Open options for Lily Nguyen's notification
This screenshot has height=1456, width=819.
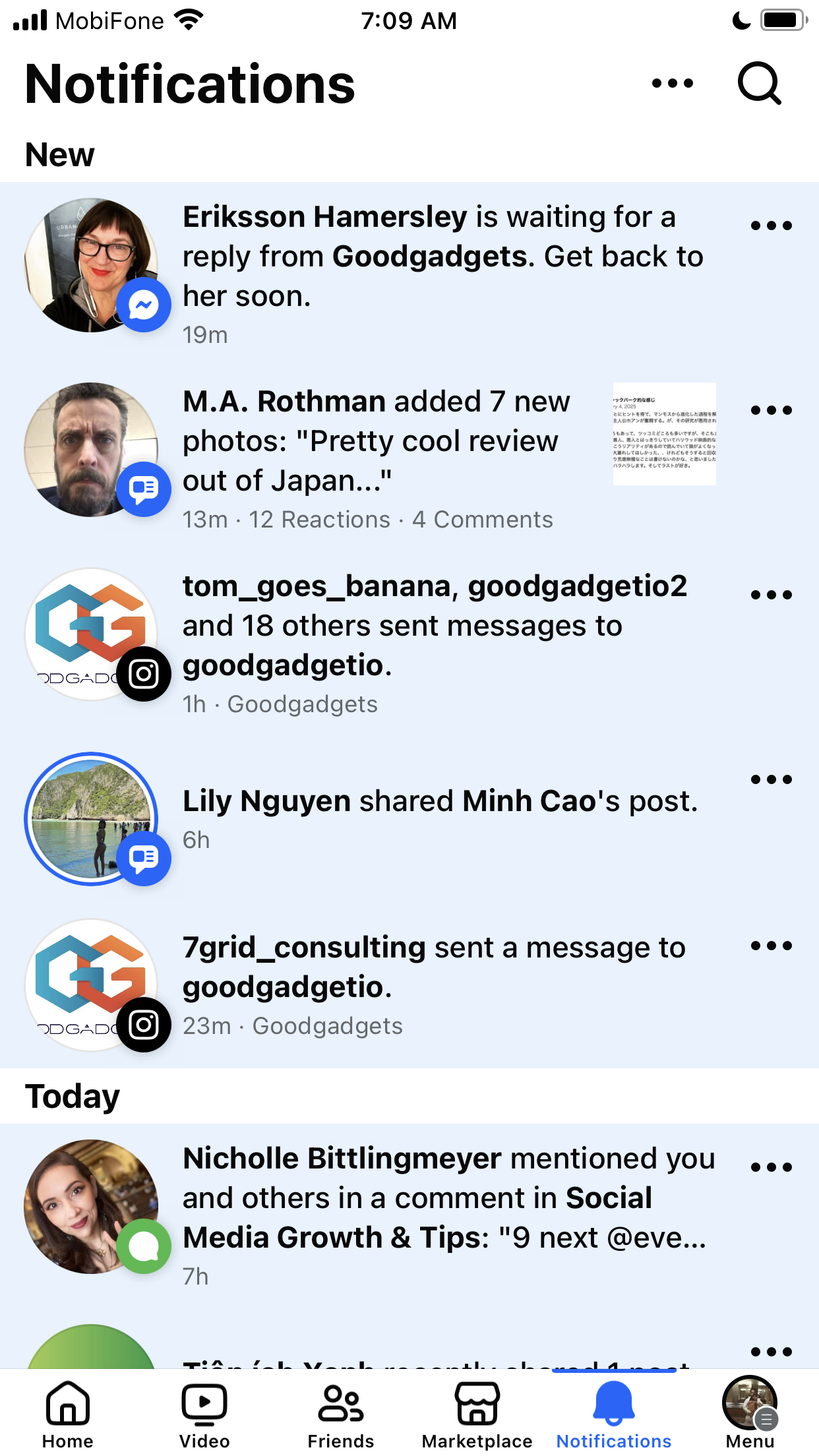coord(771,779)
